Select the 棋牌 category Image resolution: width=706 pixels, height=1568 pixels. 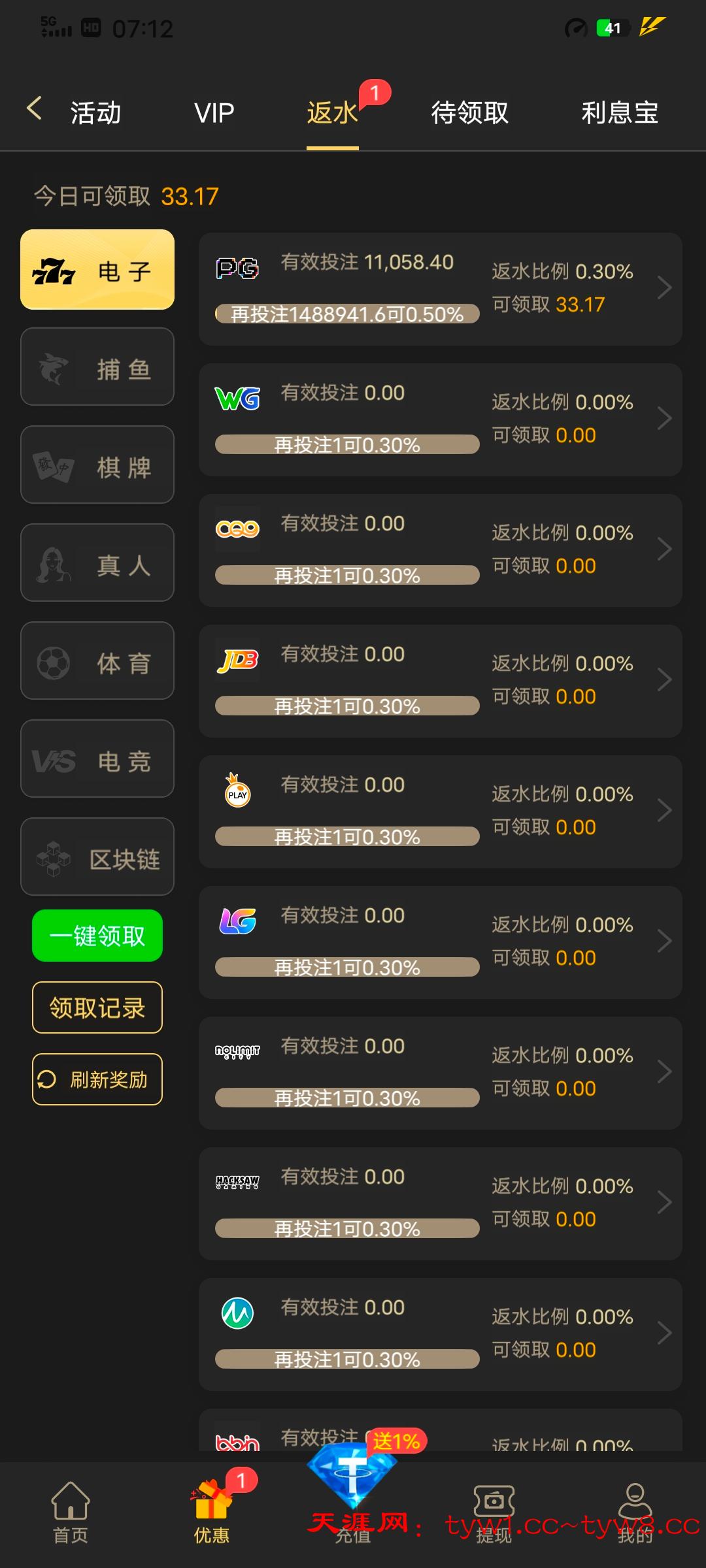(x=97, y=465)
